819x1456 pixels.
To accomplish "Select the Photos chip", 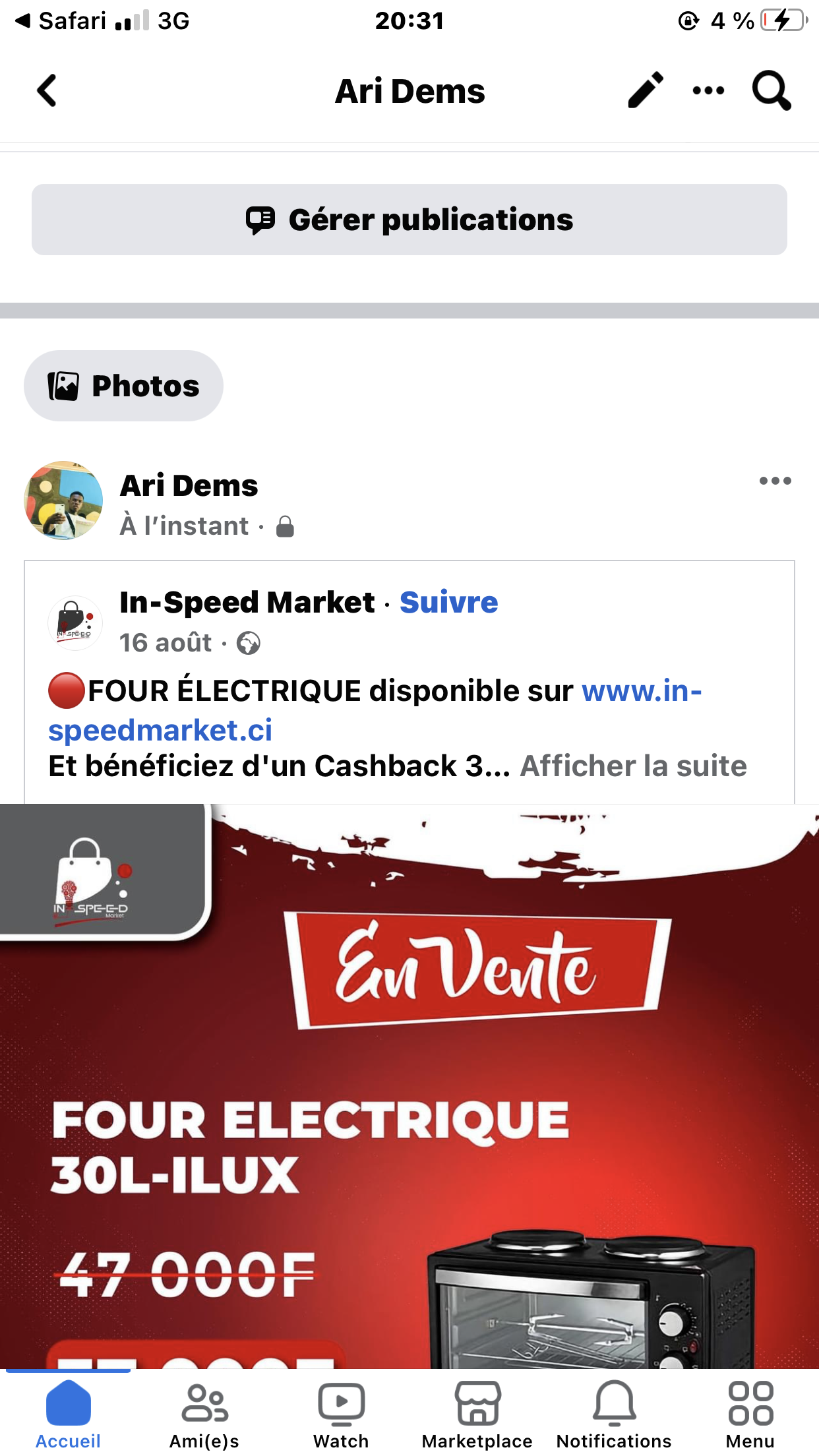I will point(124,386).
